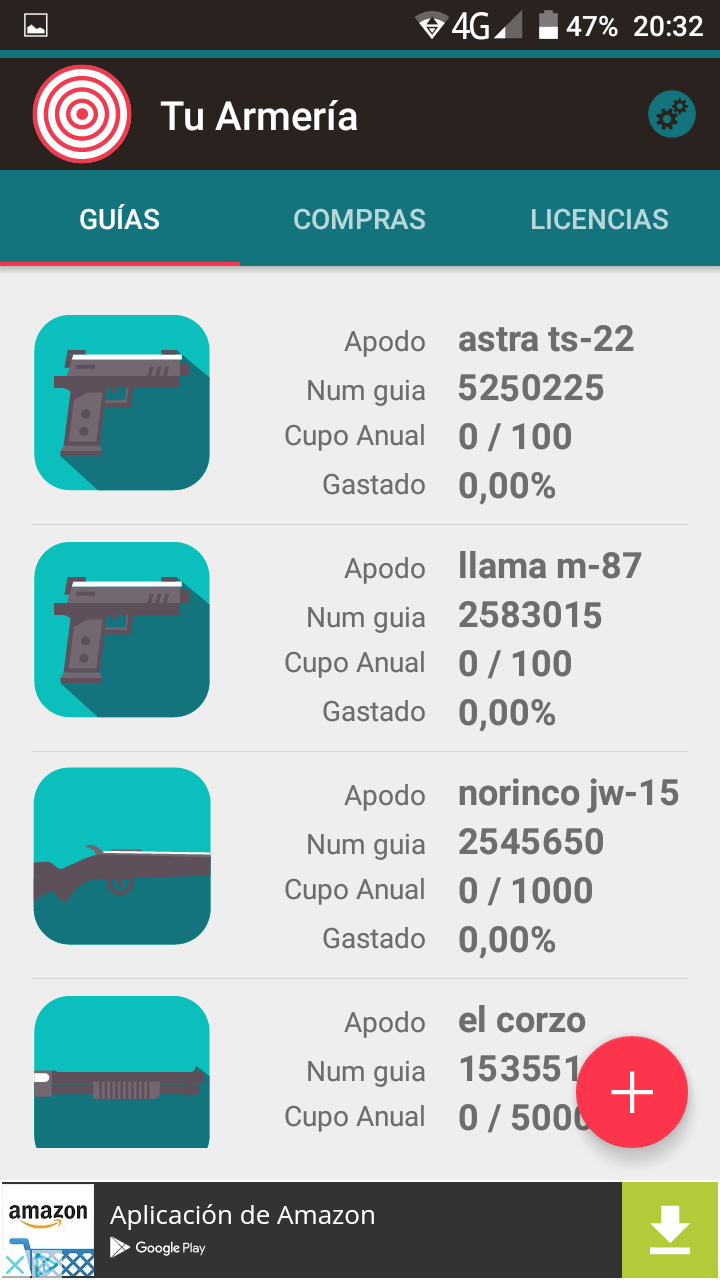Switch to the Licencias tab
Viewport: 720px width, 1280px height.
(599, 220)
